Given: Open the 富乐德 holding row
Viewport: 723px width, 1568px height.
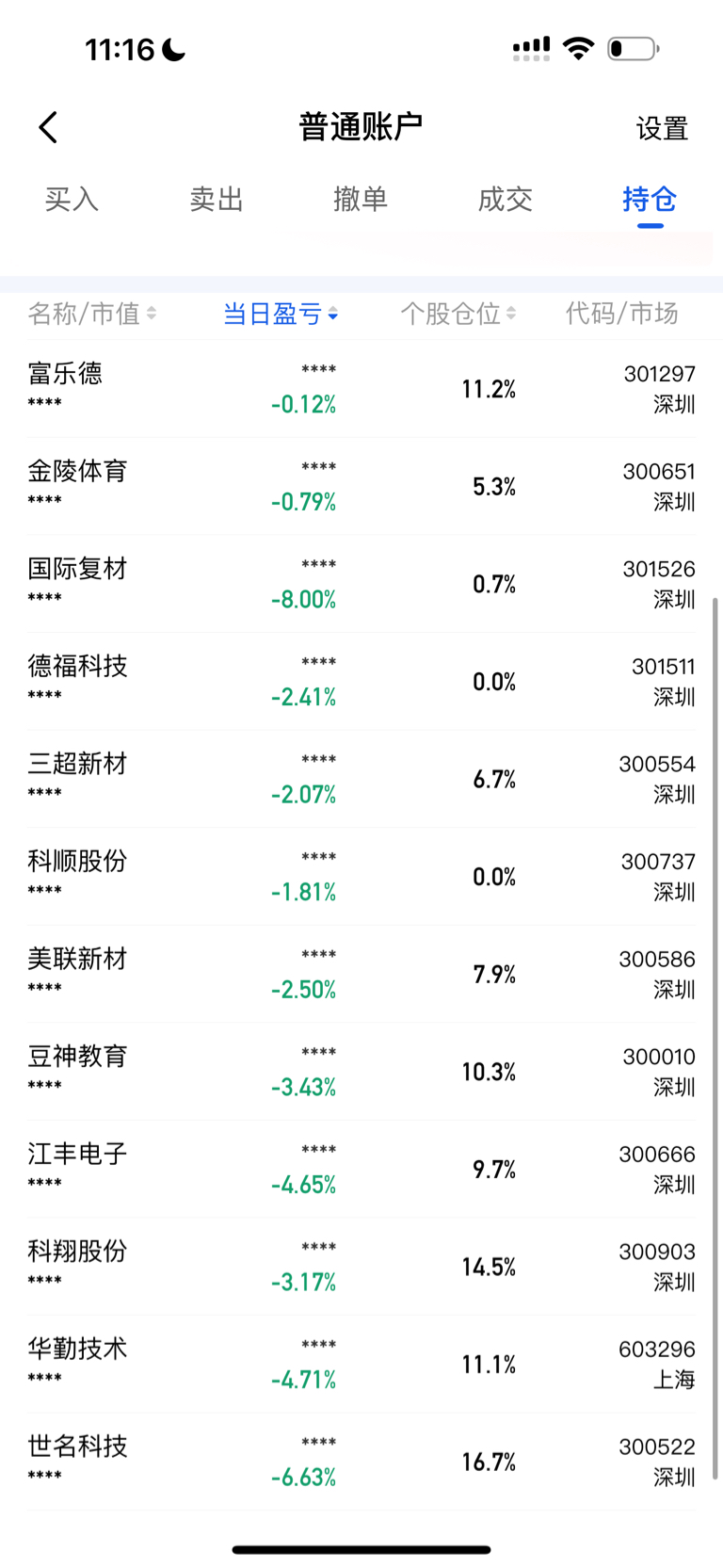Looking at the screenshot, I should click(361, 389).
